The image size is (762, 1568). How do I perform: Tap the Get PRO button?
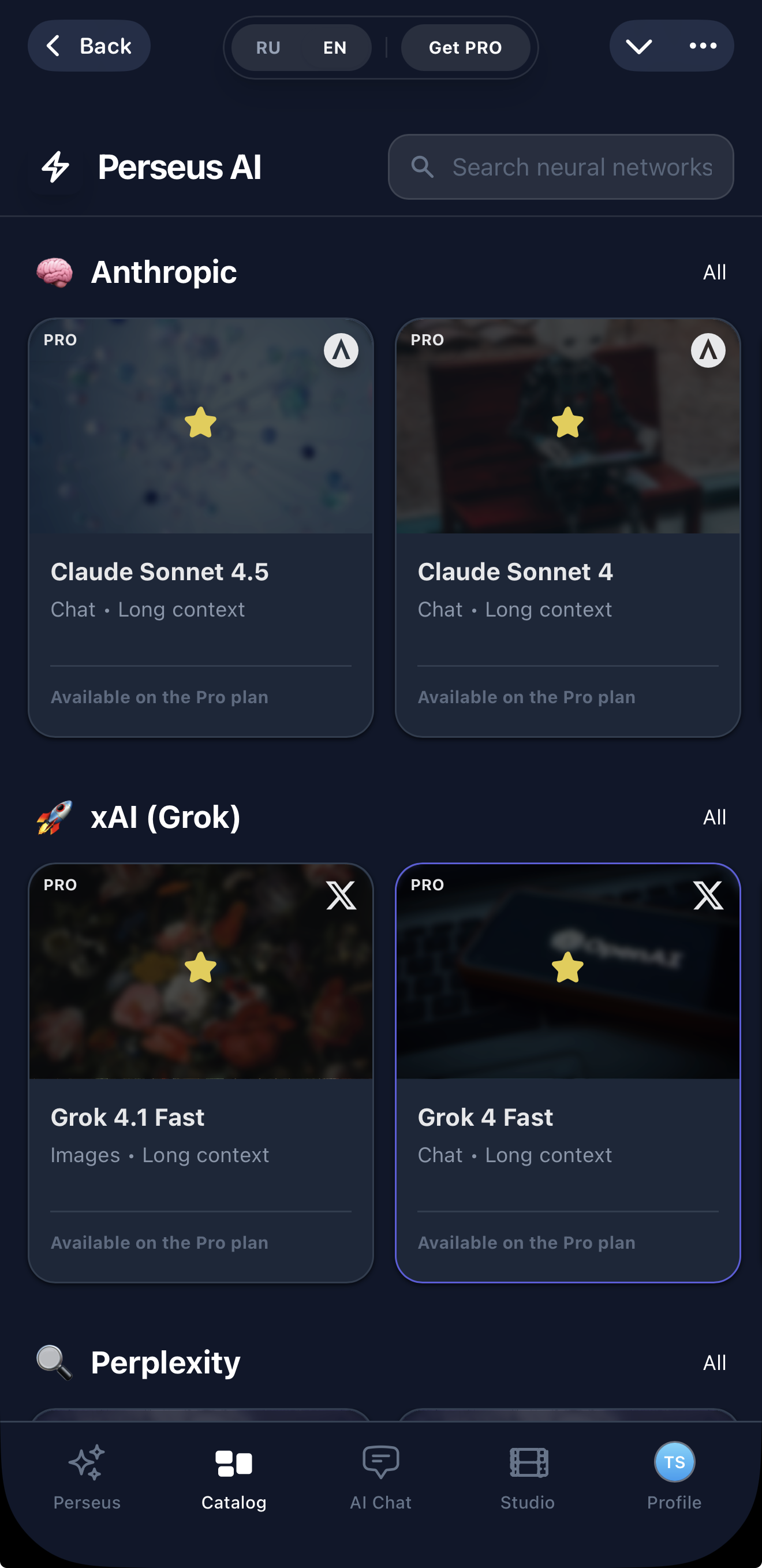[466, 47]
